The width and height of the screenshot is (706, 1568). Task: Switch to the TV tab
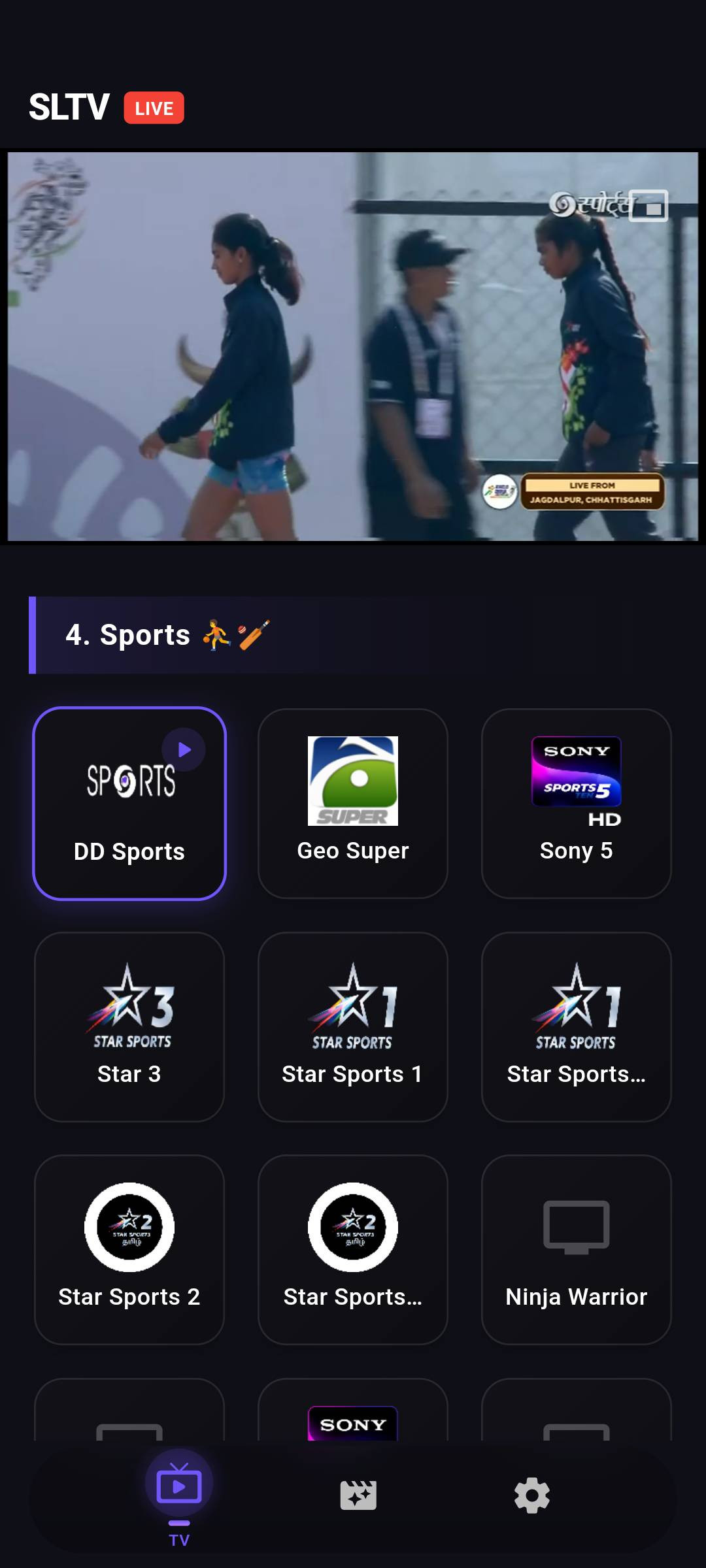179,1496
